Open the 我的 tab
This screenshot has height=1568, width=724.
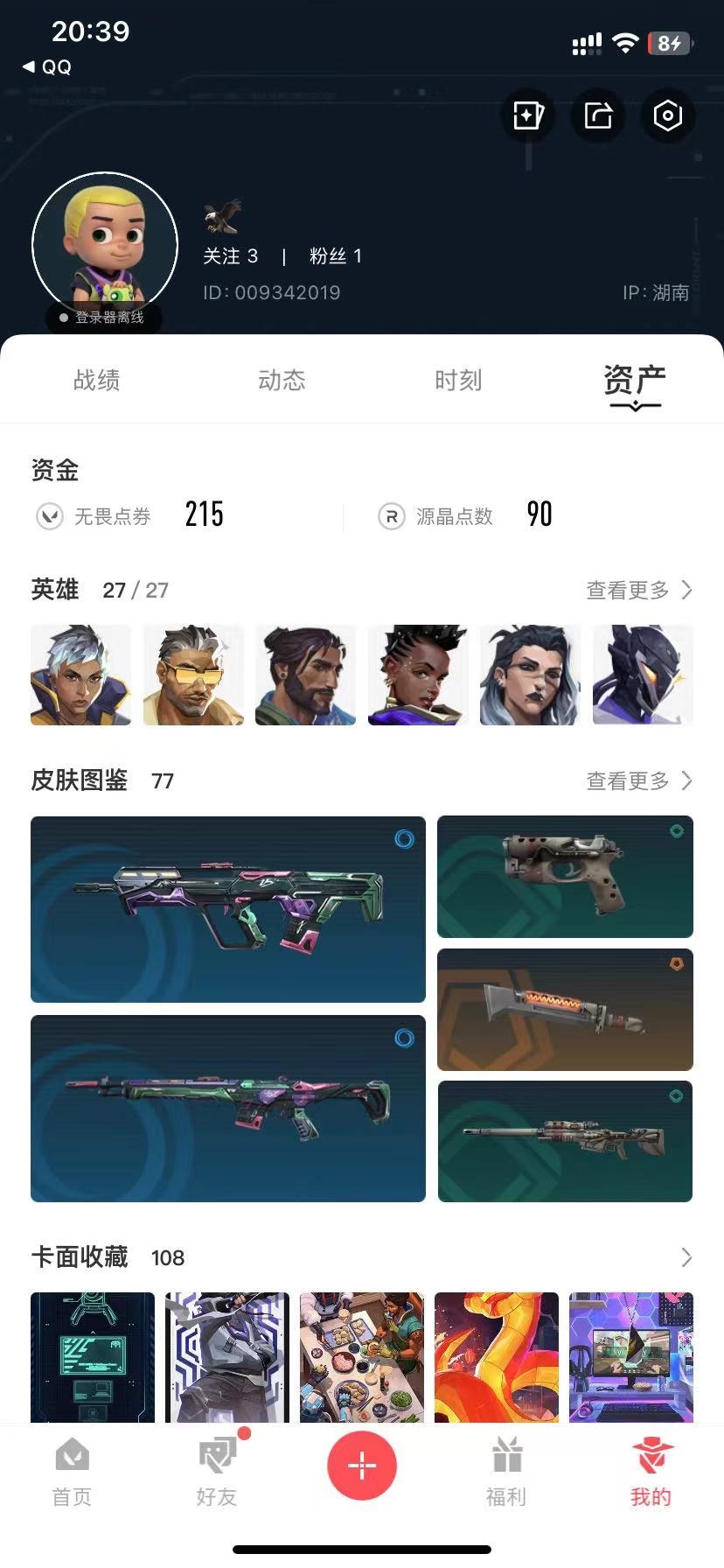(x=651, y=1473)
